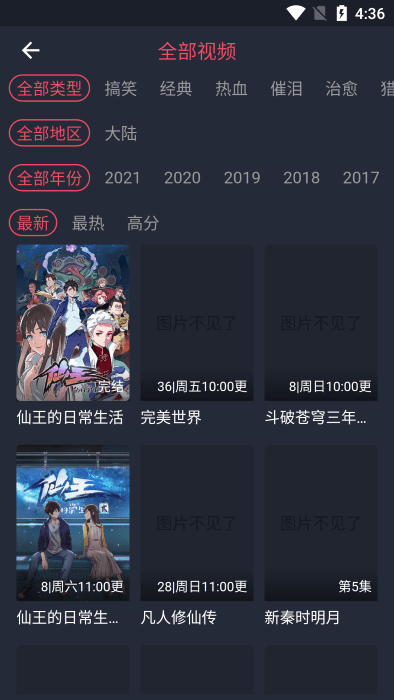
Task: Filter by year 2020
Action: (182, 178)
